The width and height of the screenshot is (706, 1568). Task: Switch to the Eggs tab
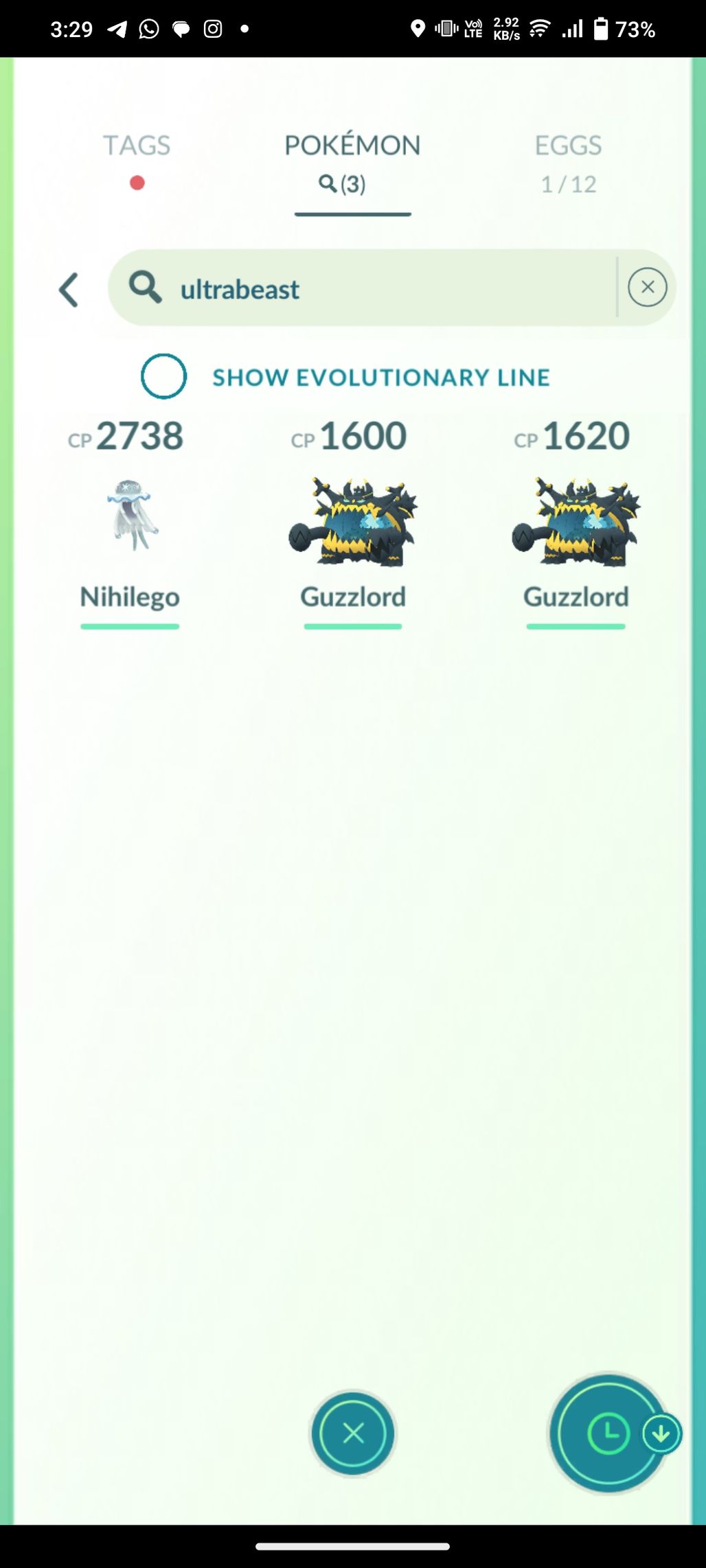coord(568,146)
